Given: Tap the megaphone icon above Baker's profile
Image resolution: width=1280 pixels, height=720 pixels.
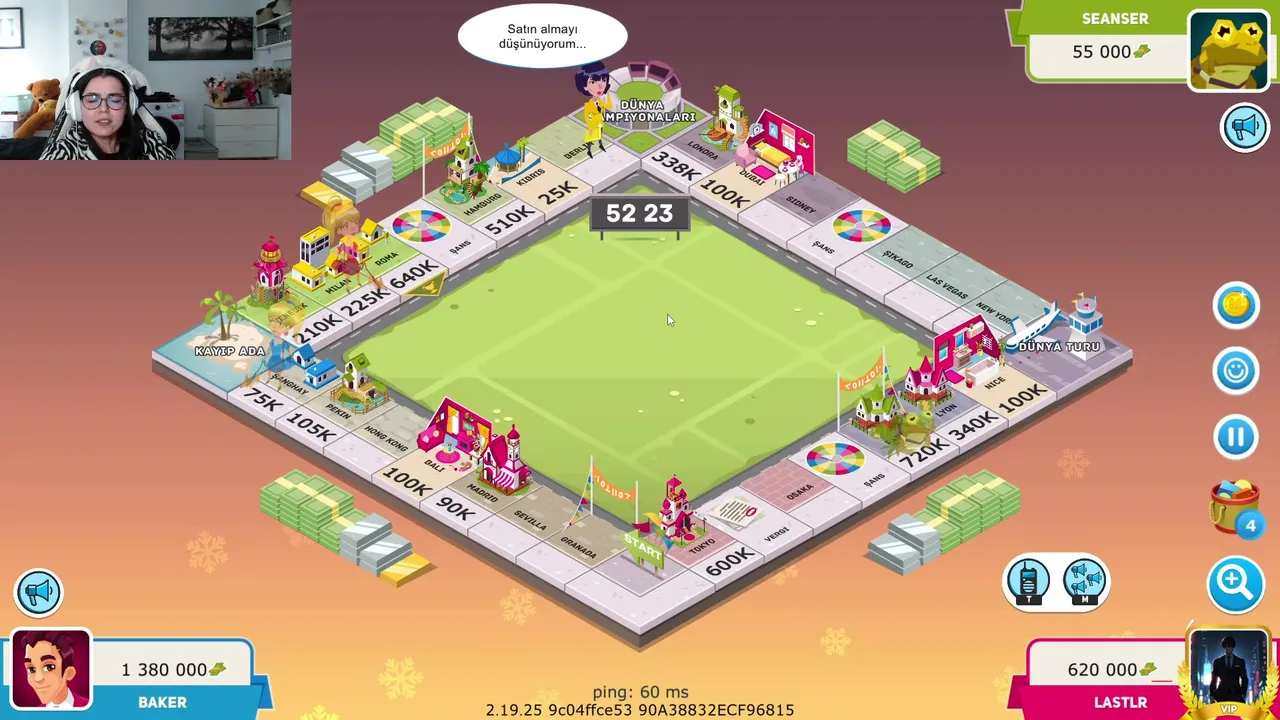Looking at the screenshot, I should point(39,592).
